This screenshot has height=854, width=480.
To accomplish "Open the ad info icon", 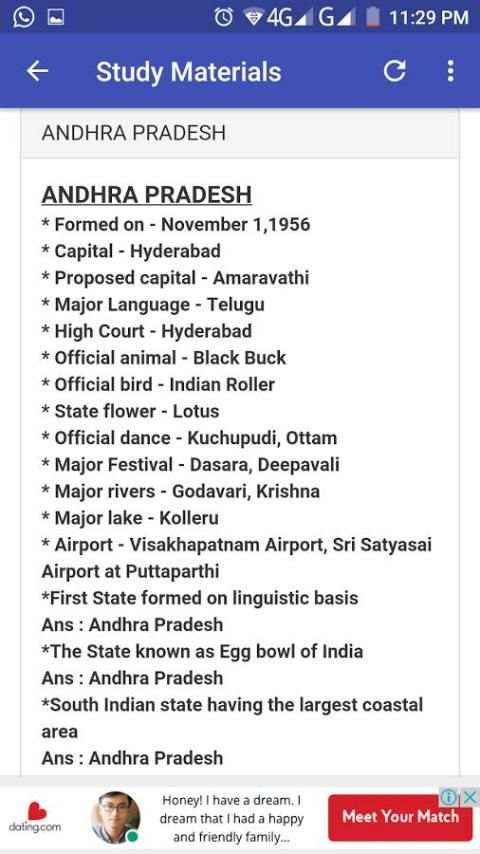I will (449, 798).
